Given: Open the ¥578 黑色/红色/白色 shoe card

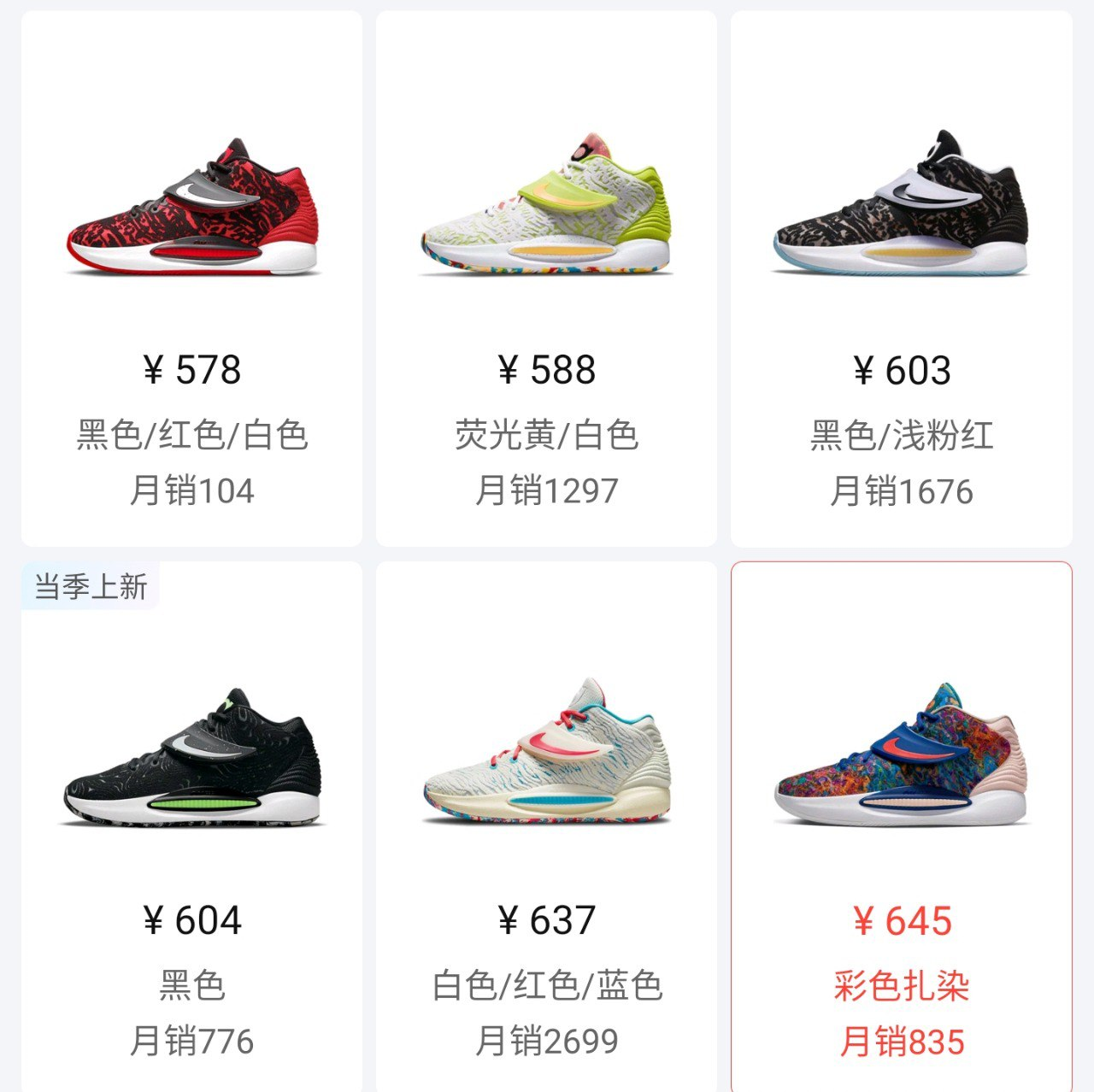Looking at the screenshot, I should [x=191, y=279].
